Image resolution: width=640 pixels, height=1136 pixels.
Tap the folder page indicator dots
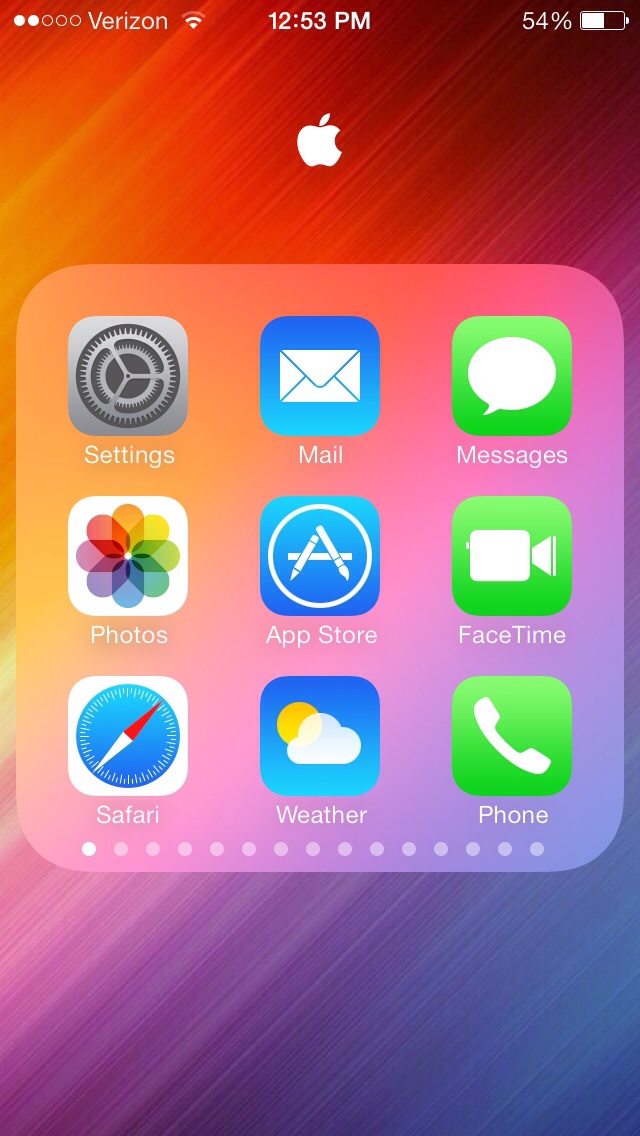(313, 848)
